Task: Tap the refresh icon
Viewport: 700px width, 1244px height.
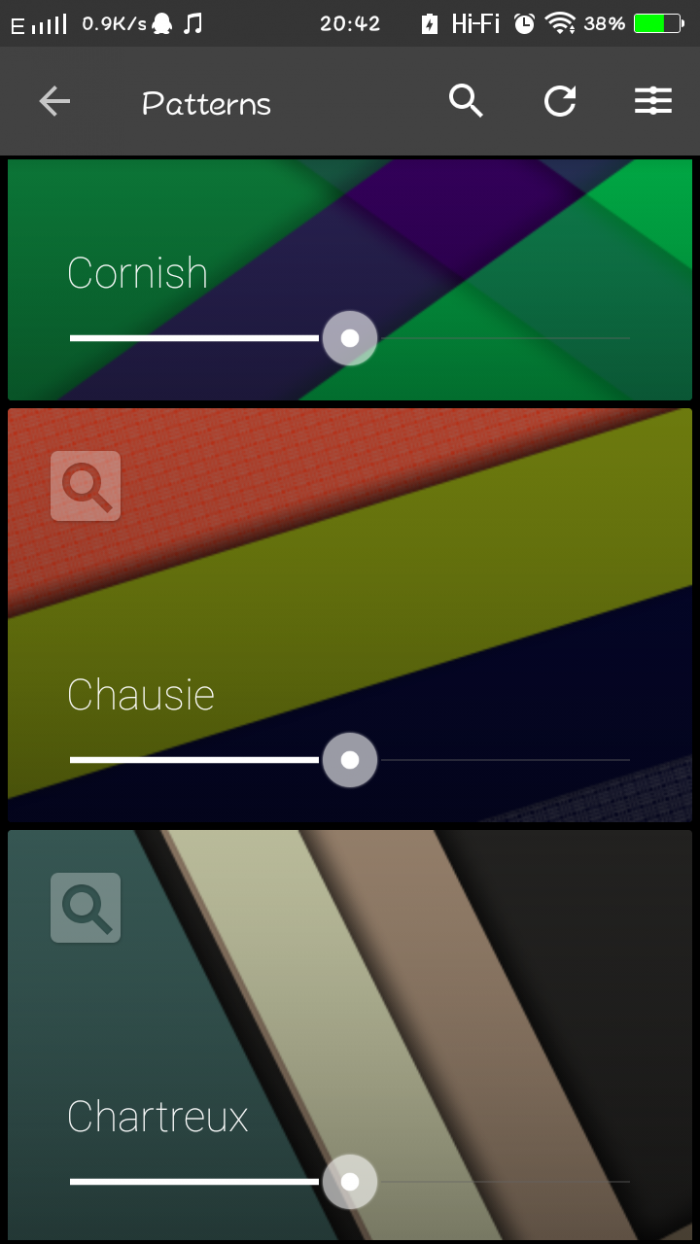Action: point(560,101)
